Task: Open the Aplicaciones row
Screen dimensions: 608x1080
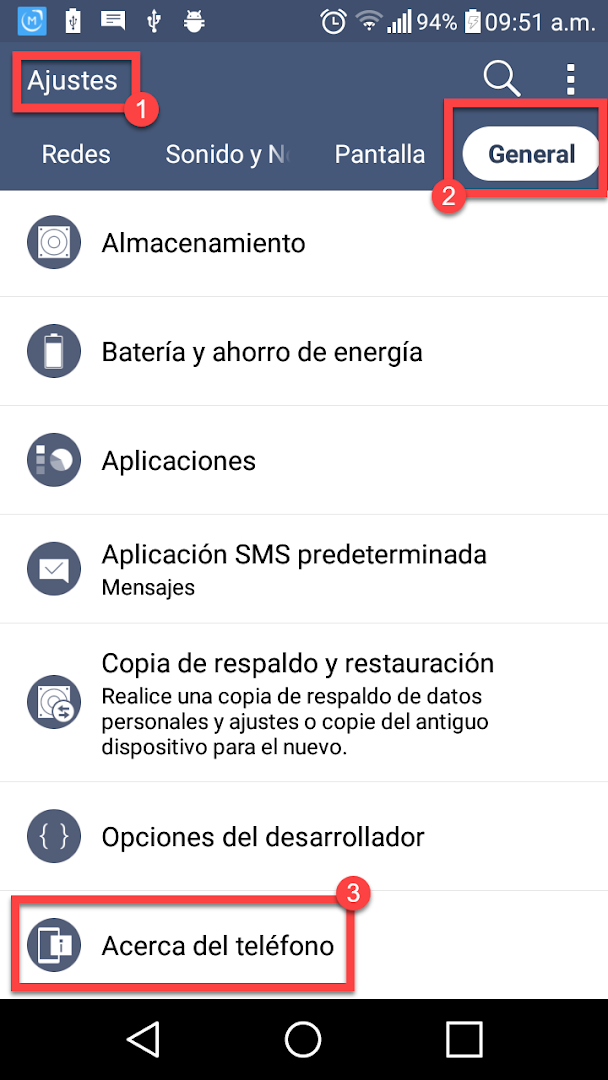Action: click(304, 460)
